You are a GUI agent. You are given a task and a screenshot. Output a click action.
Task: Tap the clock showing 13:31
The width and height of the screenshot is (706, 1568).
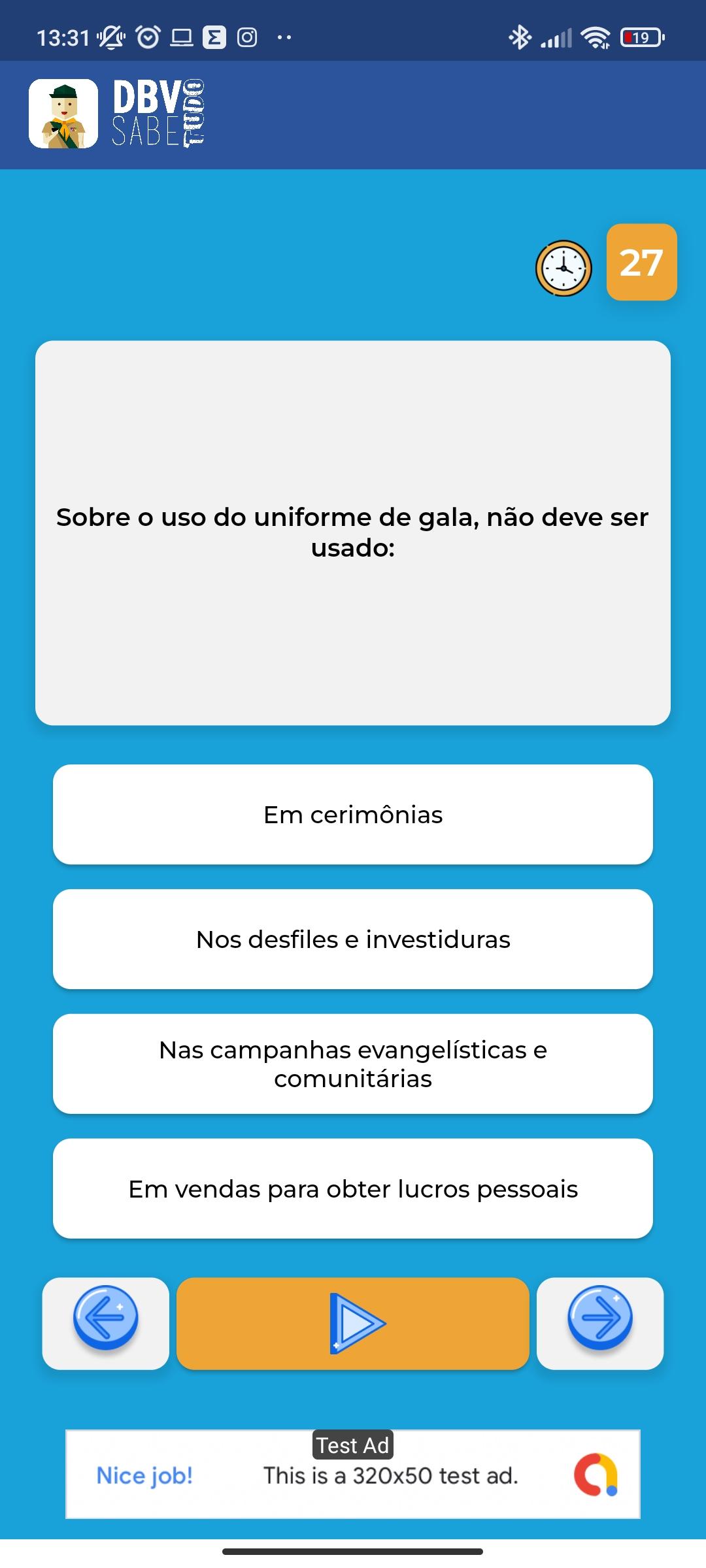(x=65, y=37)
